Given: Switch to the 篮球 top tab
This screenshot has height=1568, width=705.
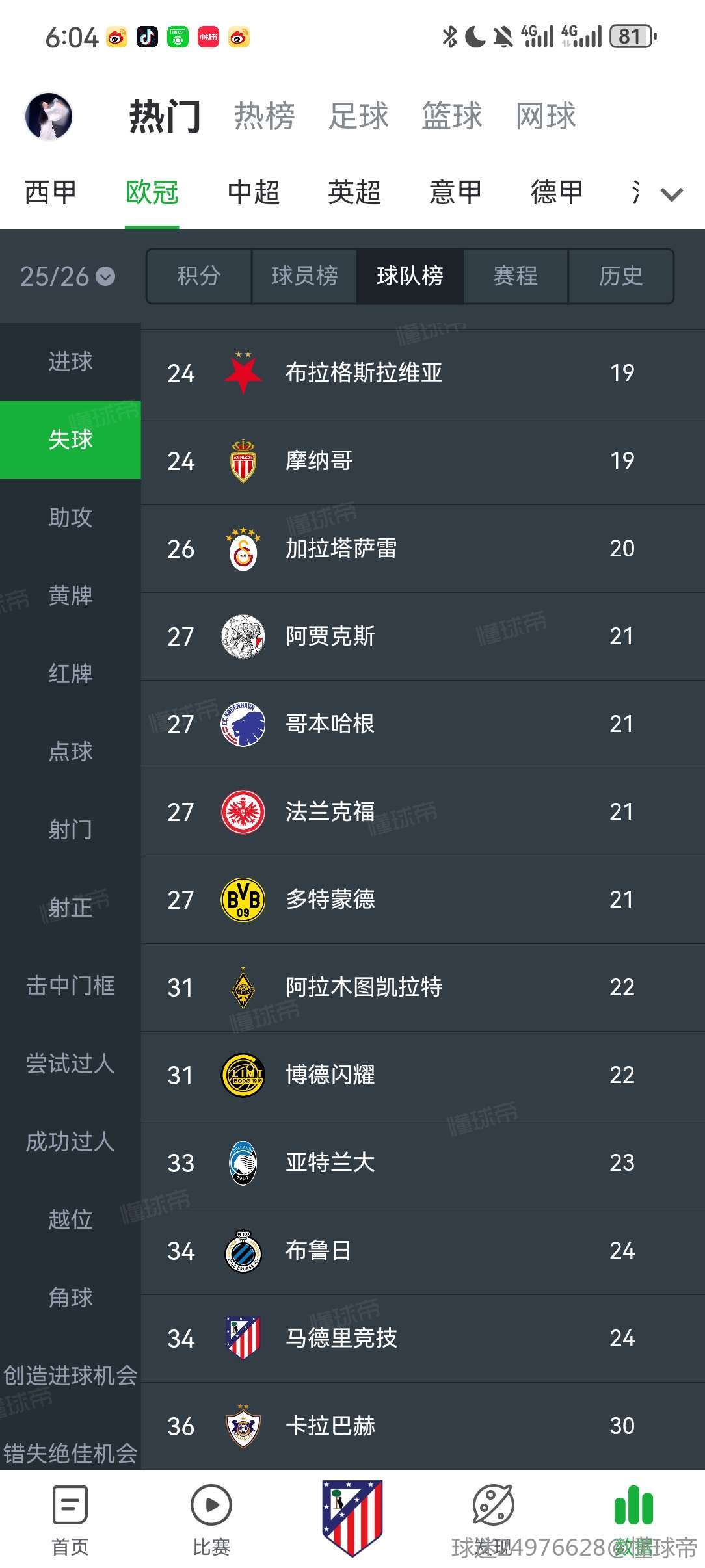Looking at the screenshot, I should (x=451, y=117).
